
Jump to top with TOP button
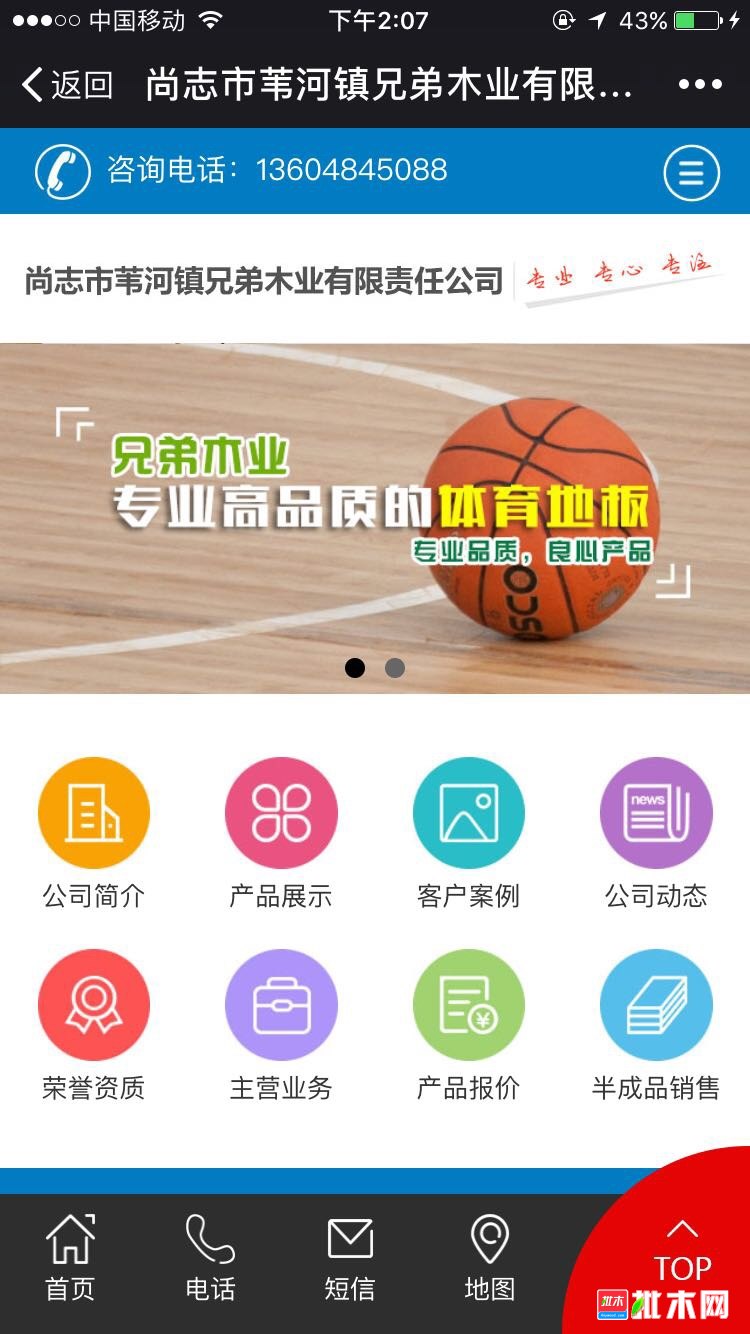click(x=682, y=1250)
